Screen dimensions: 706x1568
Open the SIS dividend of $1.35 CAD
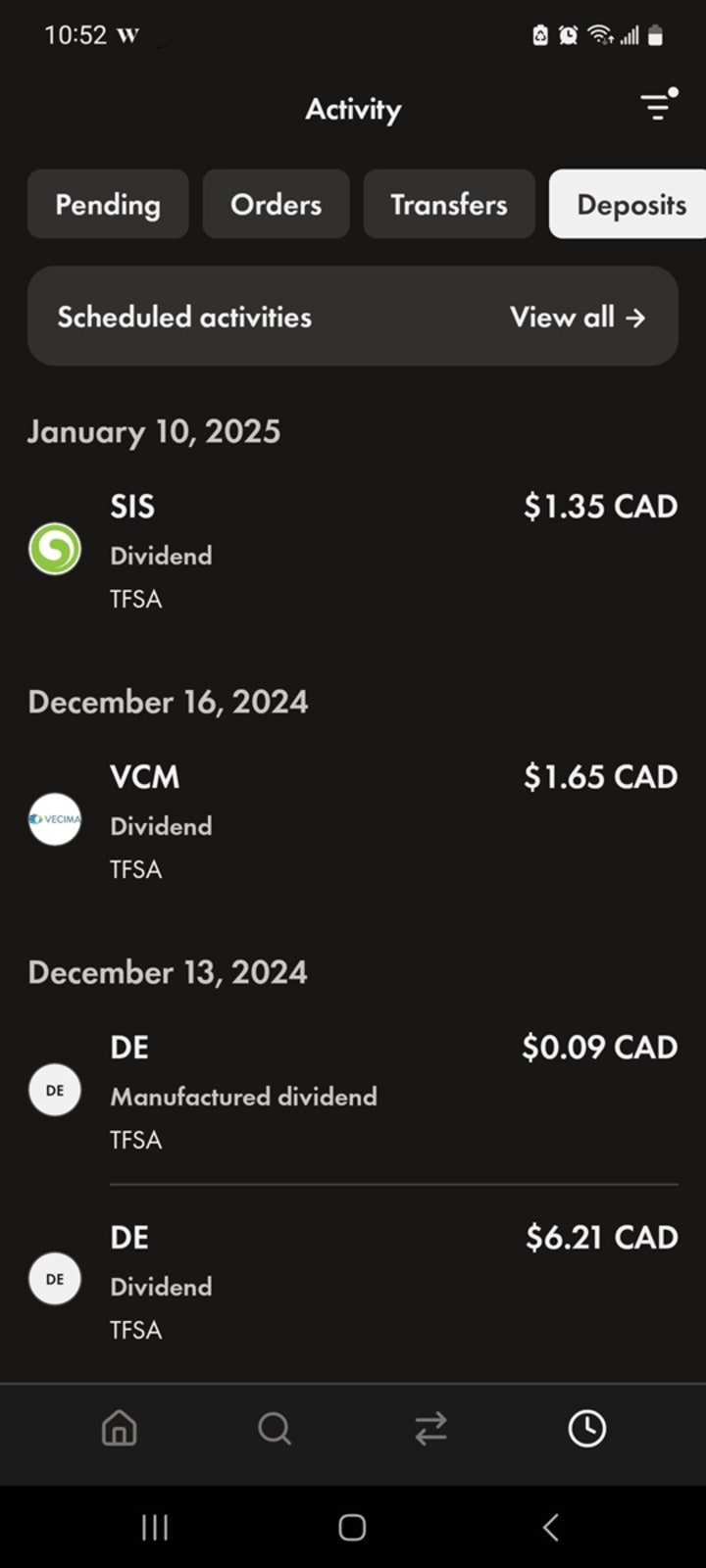click(x=353, y=551)
